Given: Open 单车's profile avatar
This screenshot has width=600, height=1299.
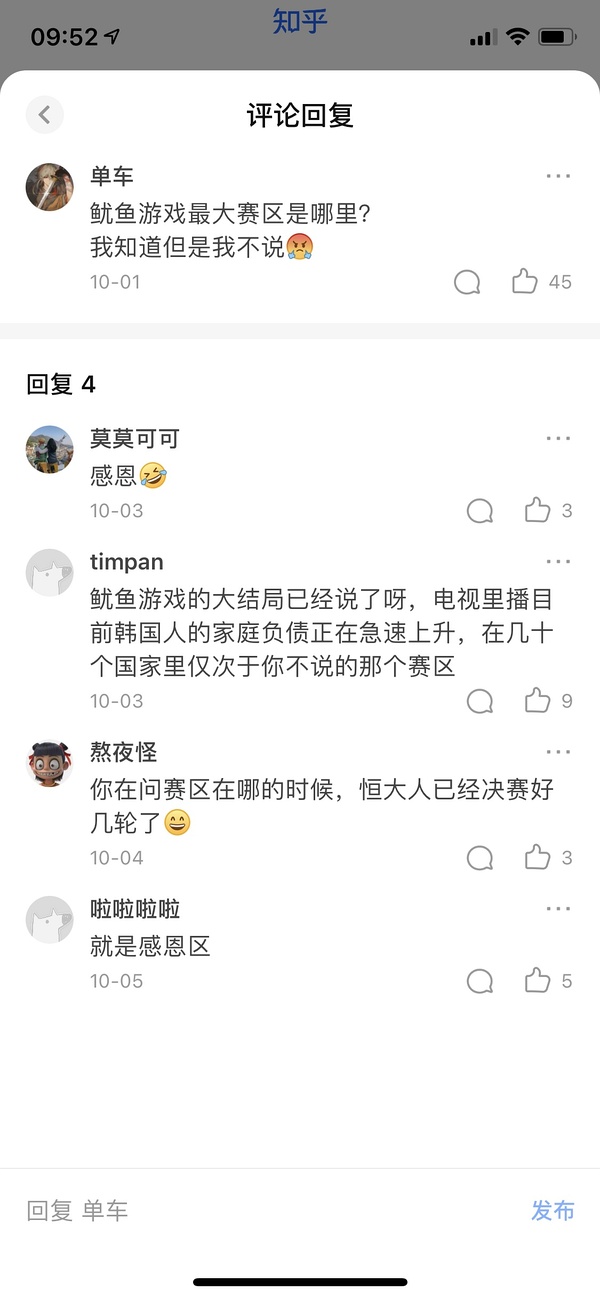Looking at the screenshot, I should [49, 187].
